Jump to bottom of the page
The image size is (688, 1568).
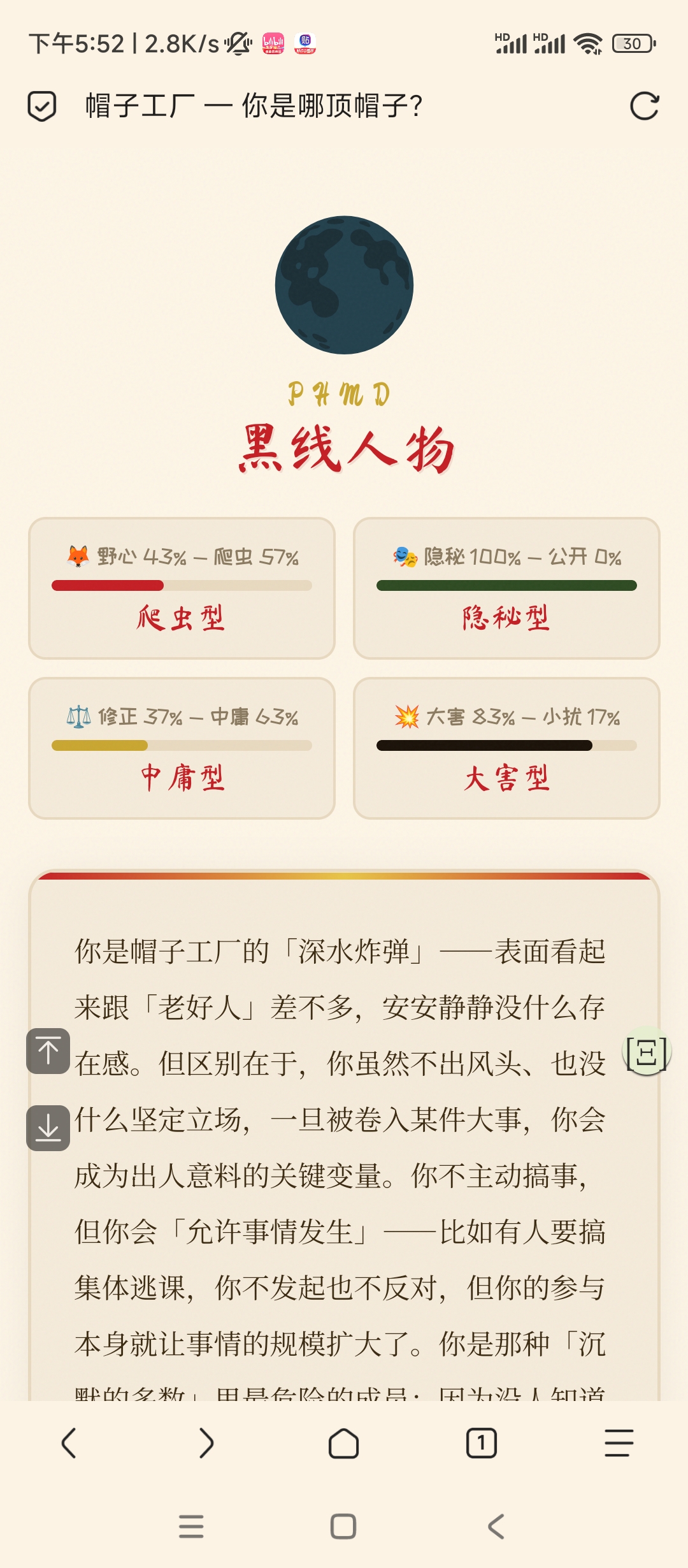[x=48, y=1128]
